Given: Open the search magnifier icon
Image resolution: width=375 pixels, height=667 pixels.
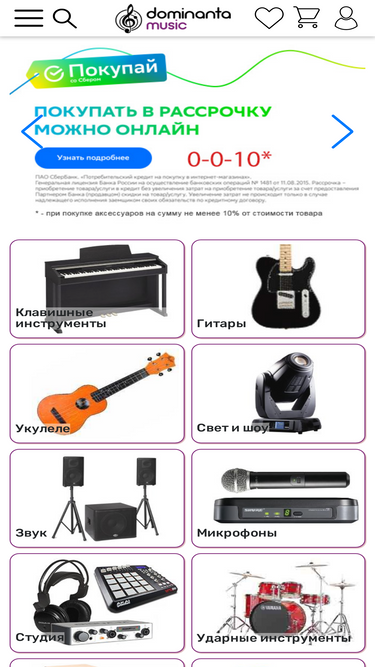Looking at the screenshot, I should point(65,18).
